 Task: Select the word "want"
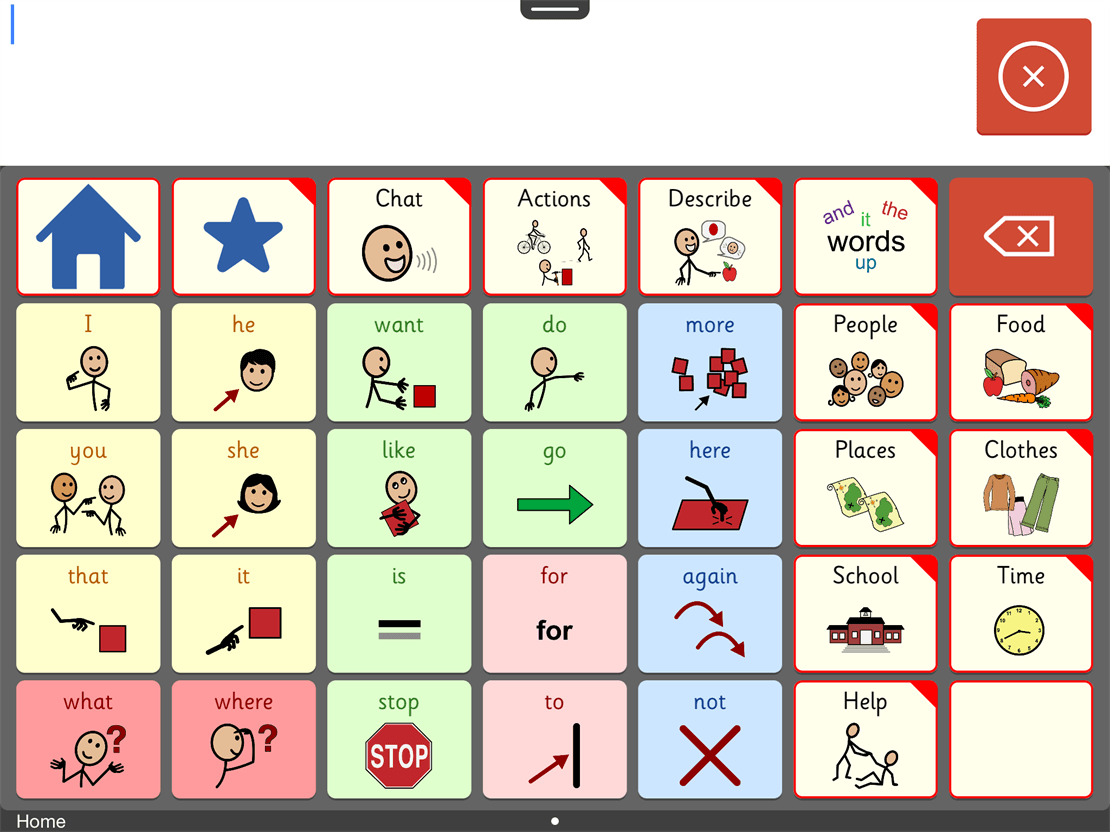click(399, 362)
